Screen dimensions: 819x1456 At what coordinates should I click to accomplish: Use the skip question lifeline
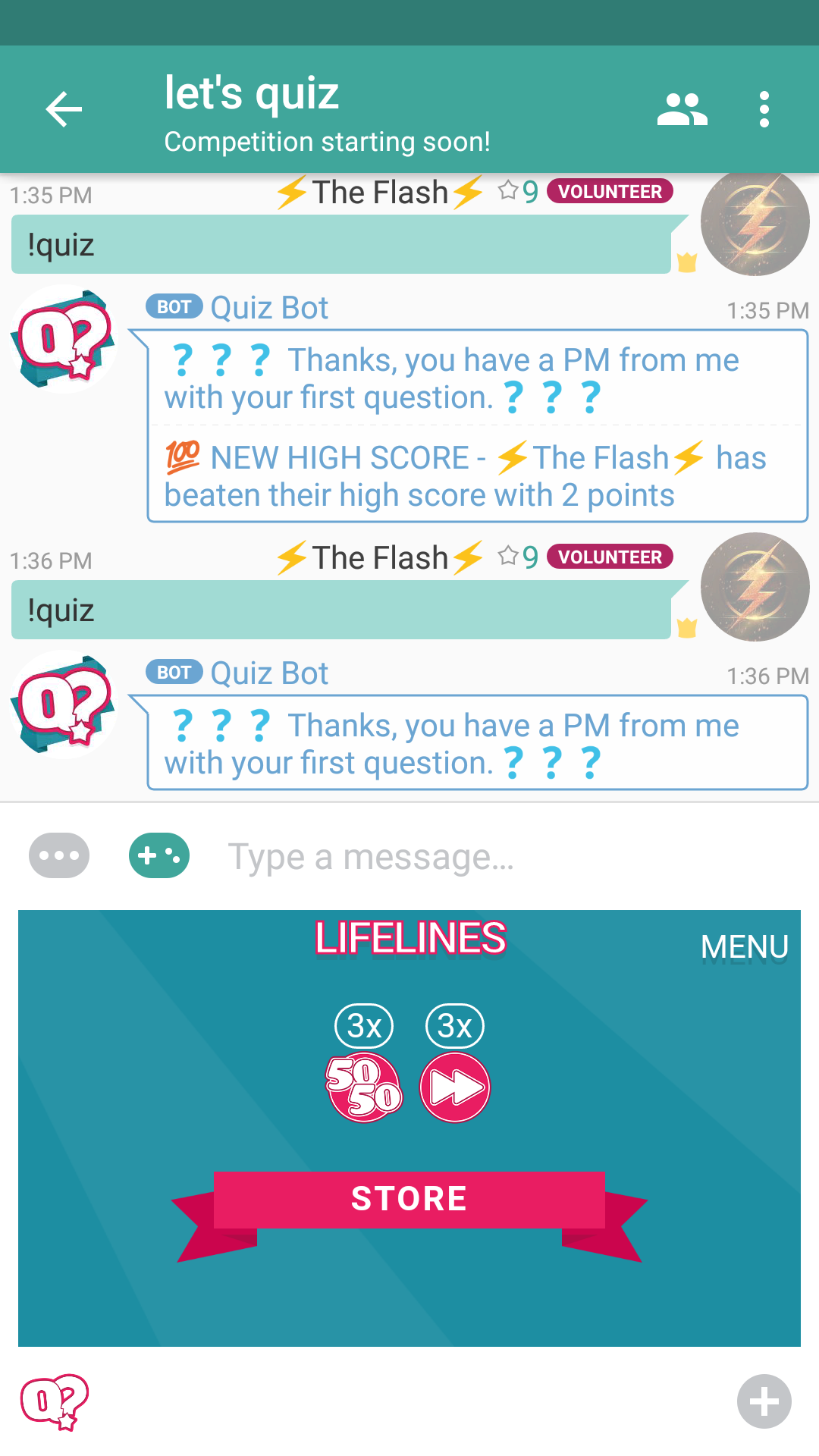[455, 1087]
